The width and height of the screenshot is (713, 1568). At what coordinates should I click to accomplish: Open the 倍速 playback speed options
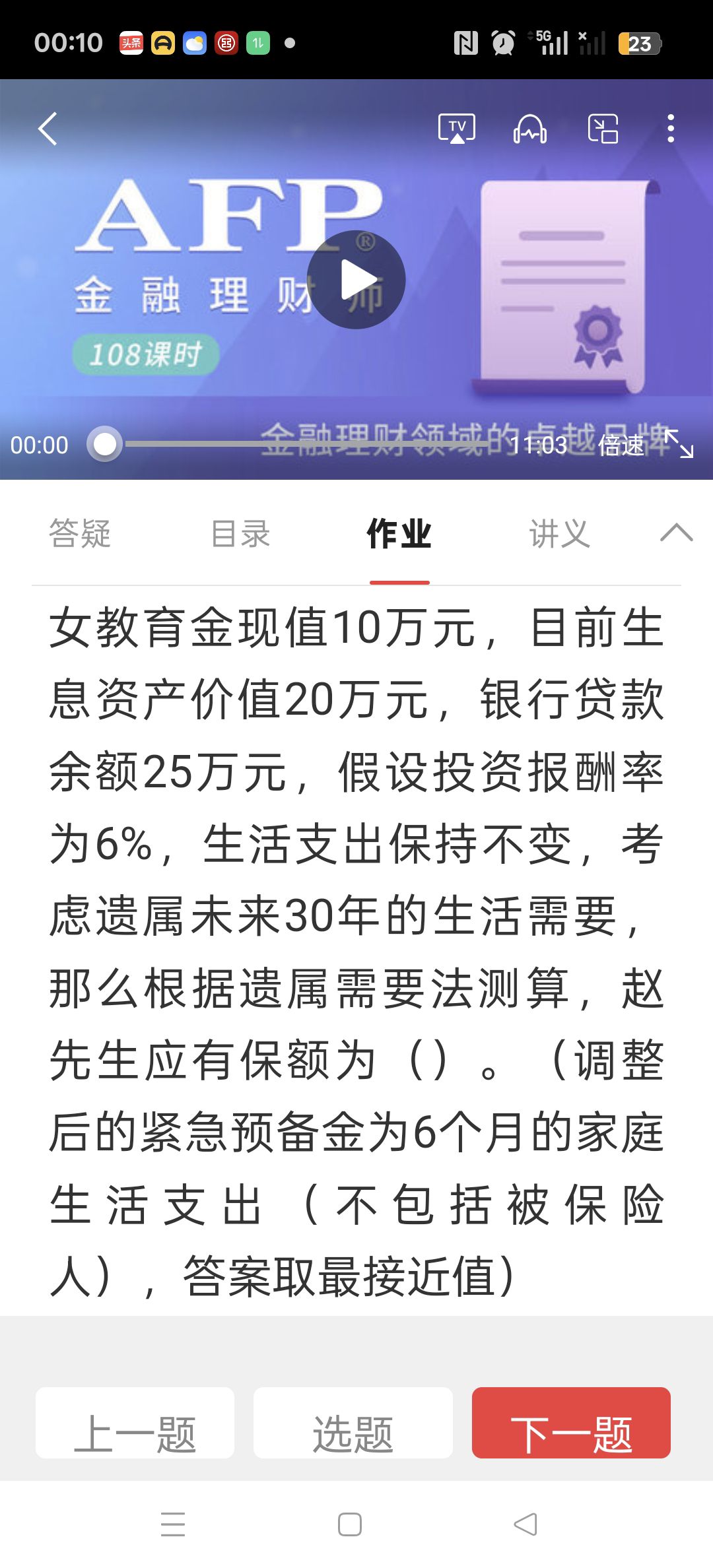tap(621, 445)
